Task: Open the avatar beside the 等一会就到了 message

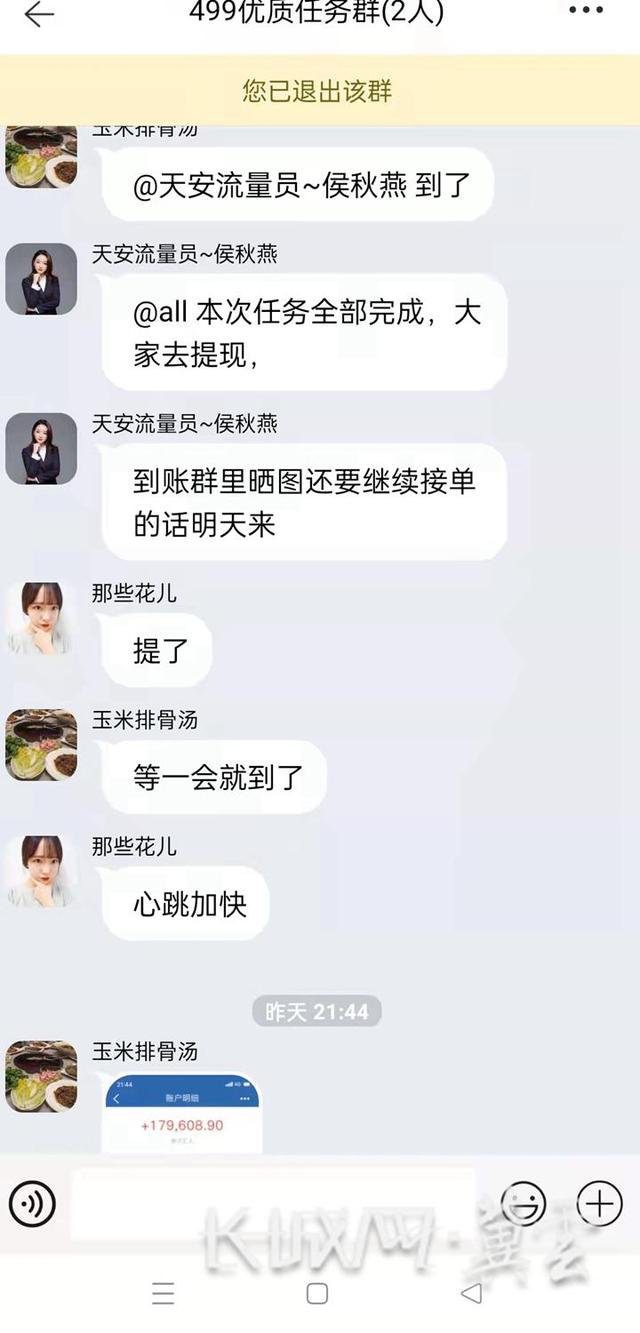Action: (x=41, y=745)
